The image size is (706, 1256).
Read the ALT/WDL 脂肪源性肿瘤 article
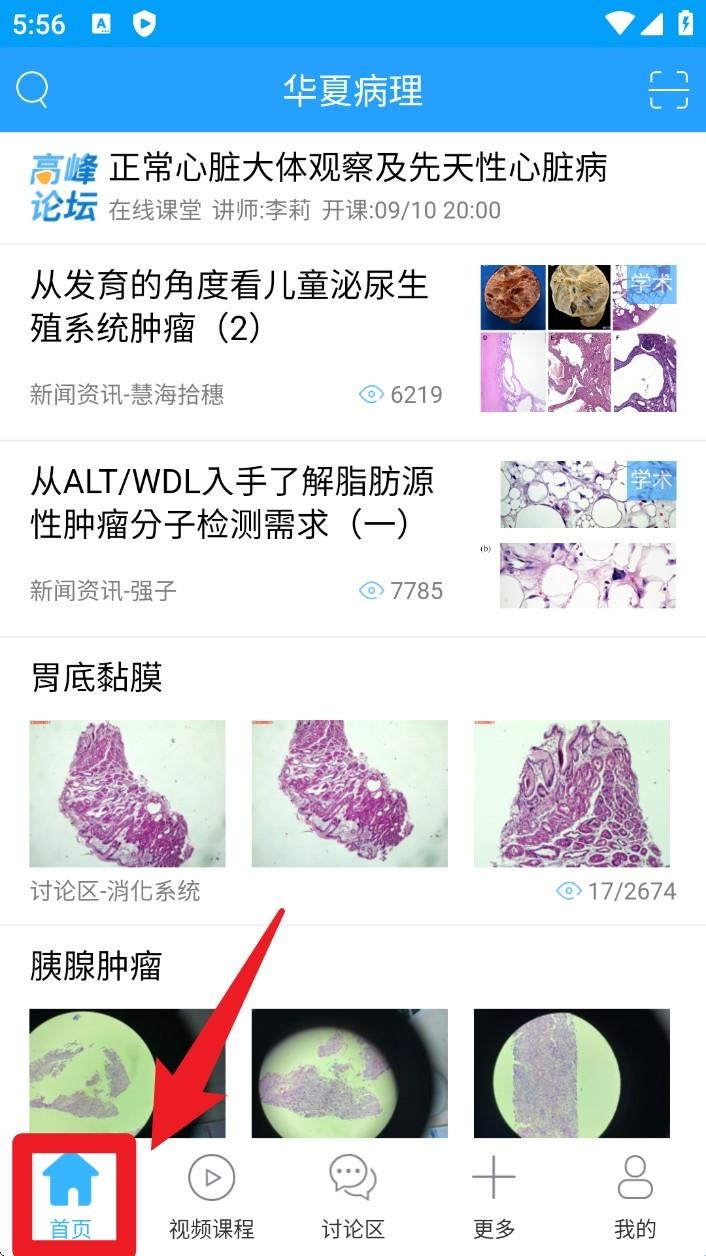point(232,504)
